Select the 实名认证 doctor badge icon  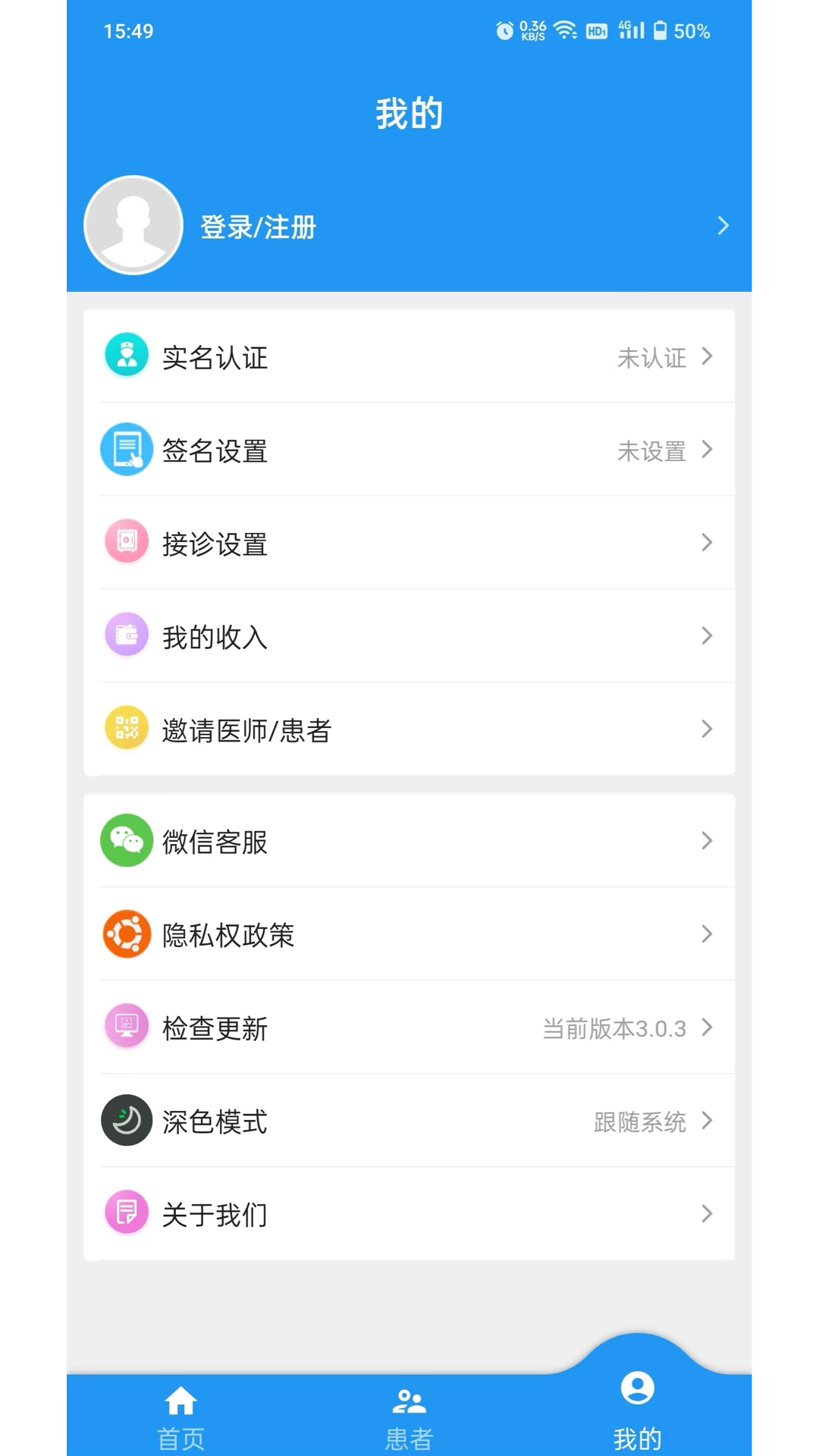click(127, 356)
